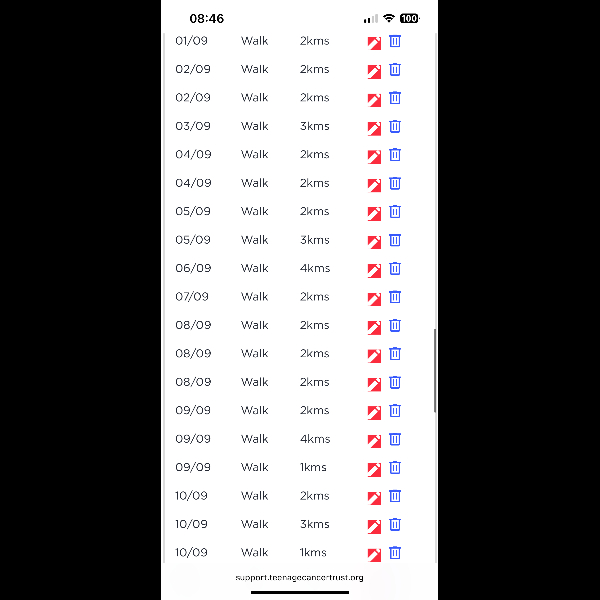
Task: Edit the 01/09 walk entry
Action: (374, 43)
